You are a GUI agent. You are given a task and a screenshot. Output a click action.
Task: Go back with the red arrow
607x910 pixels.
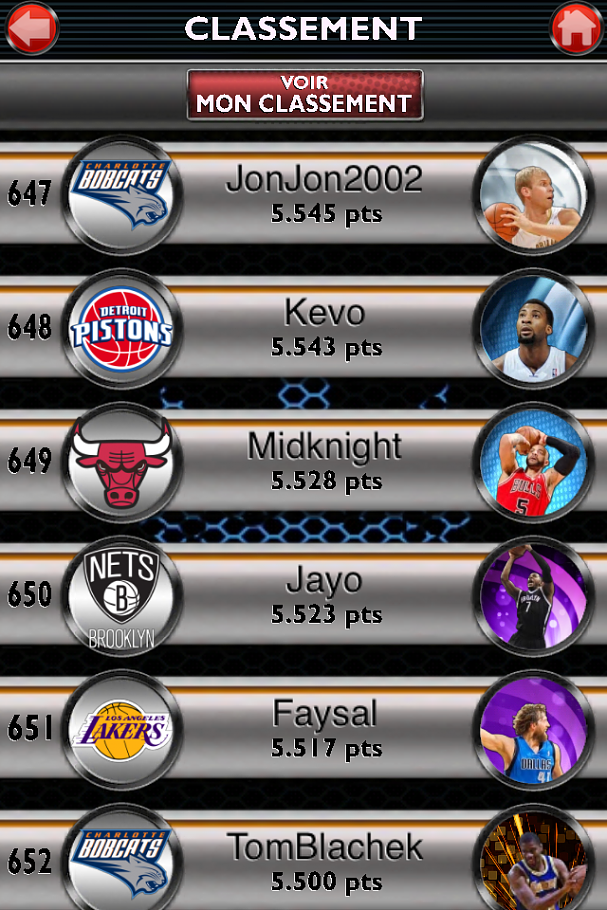[32, 28]
